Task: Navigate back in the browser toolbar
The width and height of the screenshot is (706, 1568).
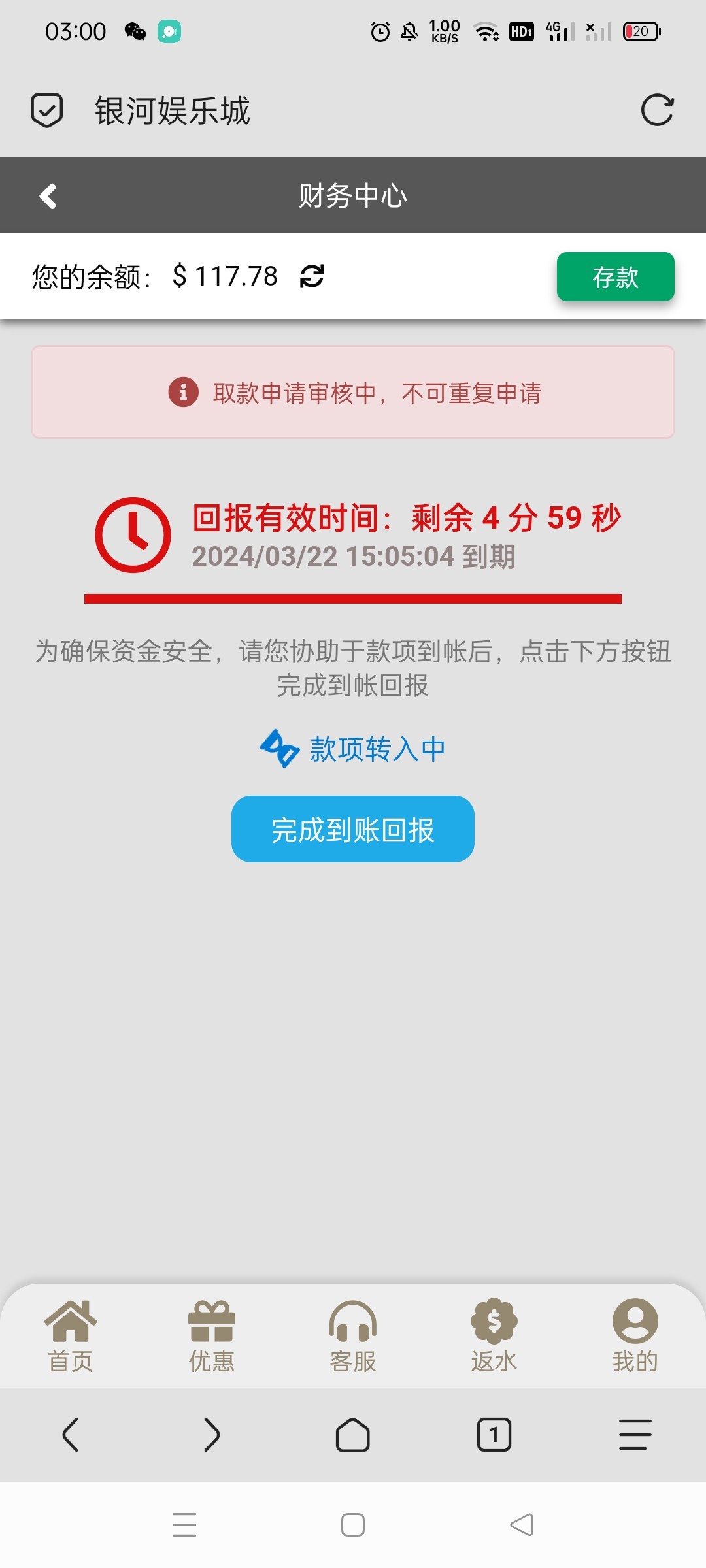Action: pyautogui.click(x=71, y=1435)
